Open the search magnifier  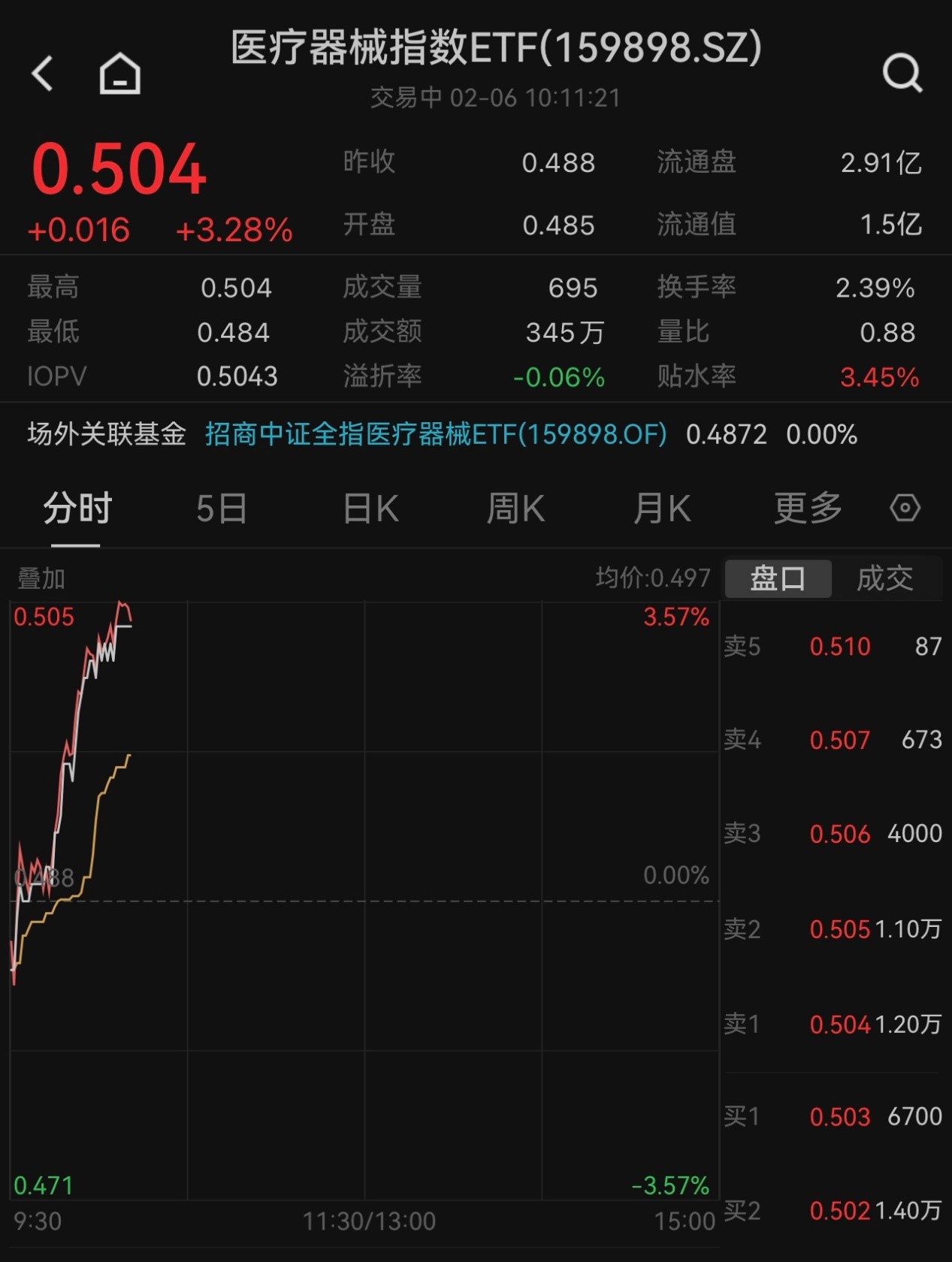(902, 73)
